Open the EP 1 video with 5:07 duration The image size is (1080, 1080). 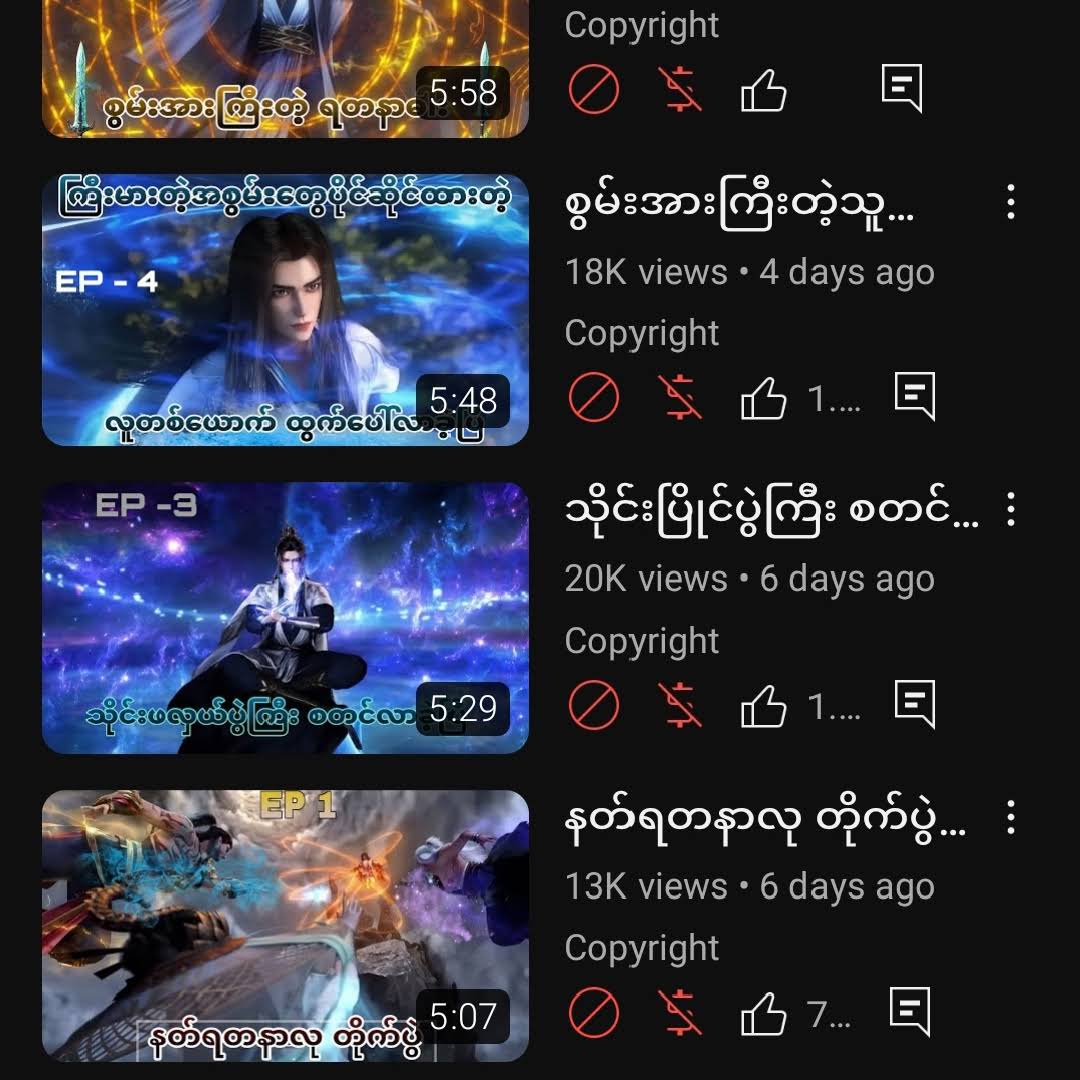[x=285, y=925]
